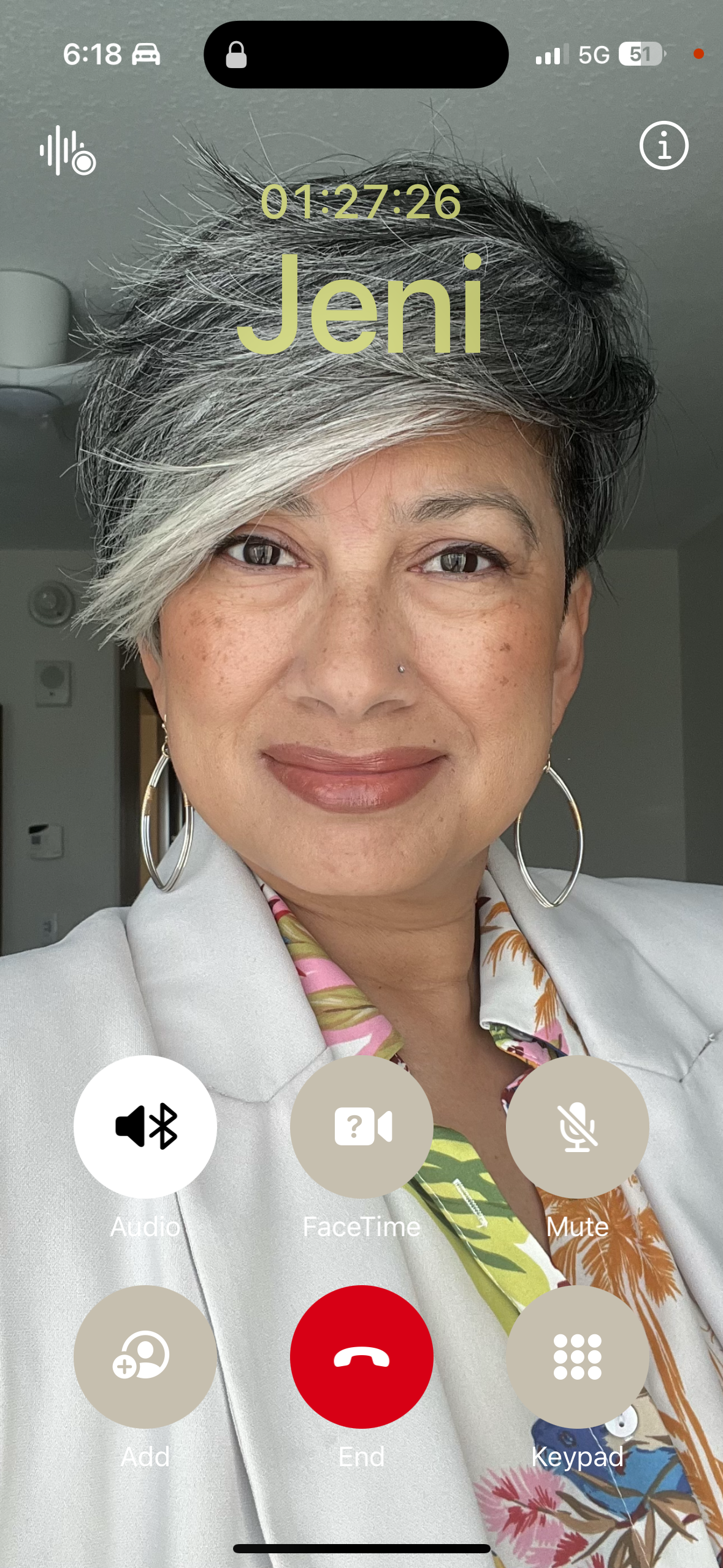Change the Audio output source
Screen dimensions: 723x1568
145,1126
